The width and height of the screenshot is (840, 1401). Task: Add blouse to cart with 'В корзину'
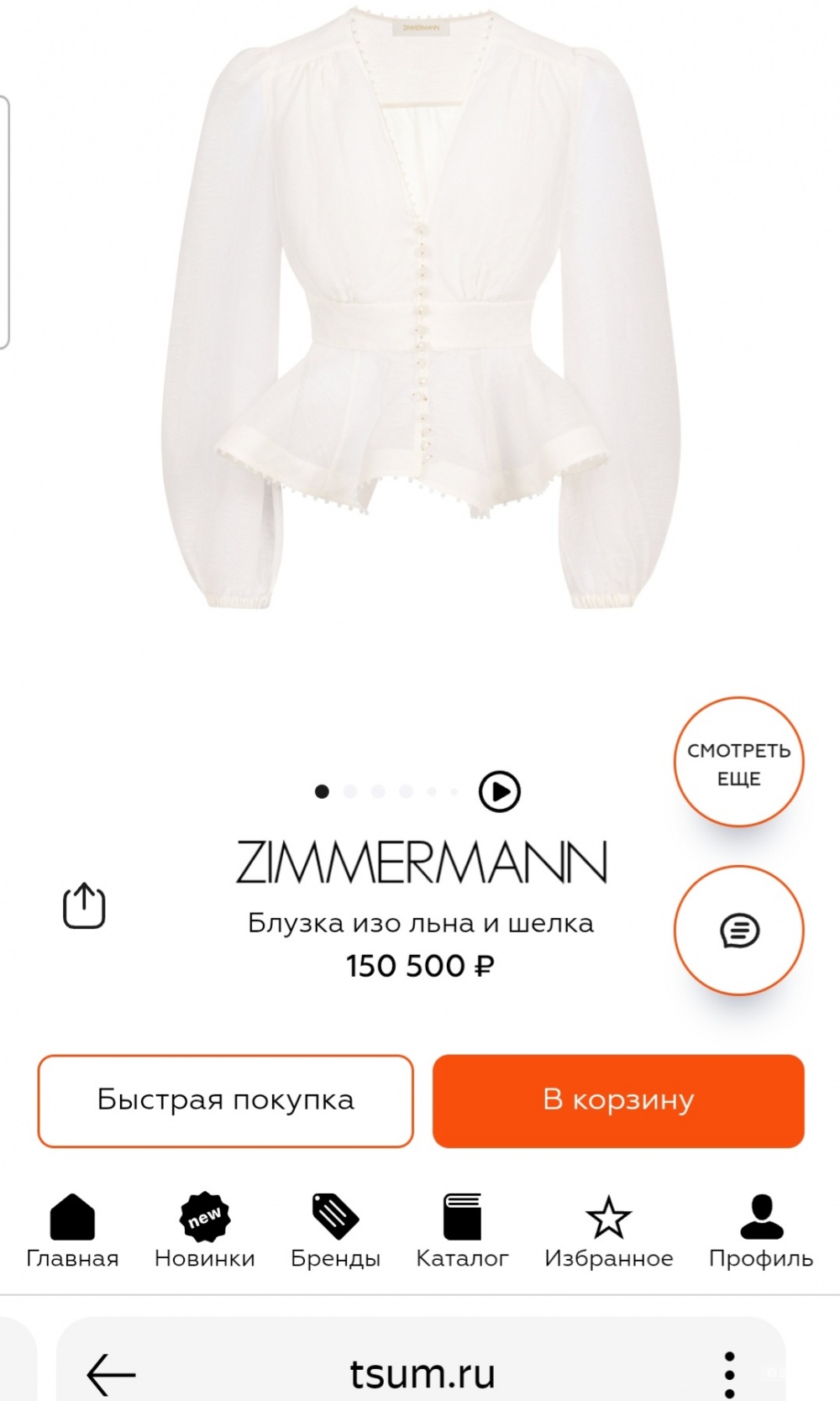(618, 1100)
